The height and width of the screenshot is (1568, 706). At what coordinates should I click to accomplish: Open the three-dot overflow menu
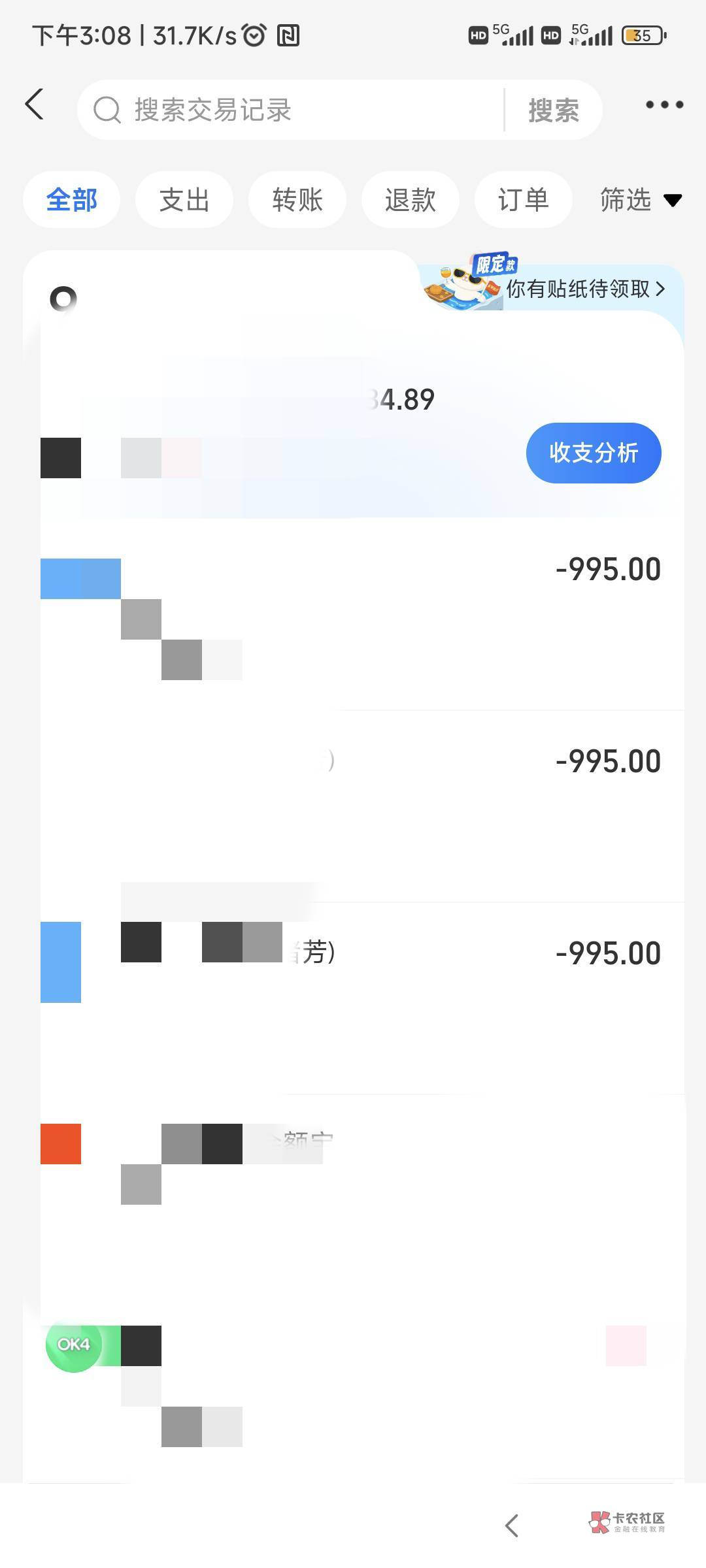click(664, 105)
